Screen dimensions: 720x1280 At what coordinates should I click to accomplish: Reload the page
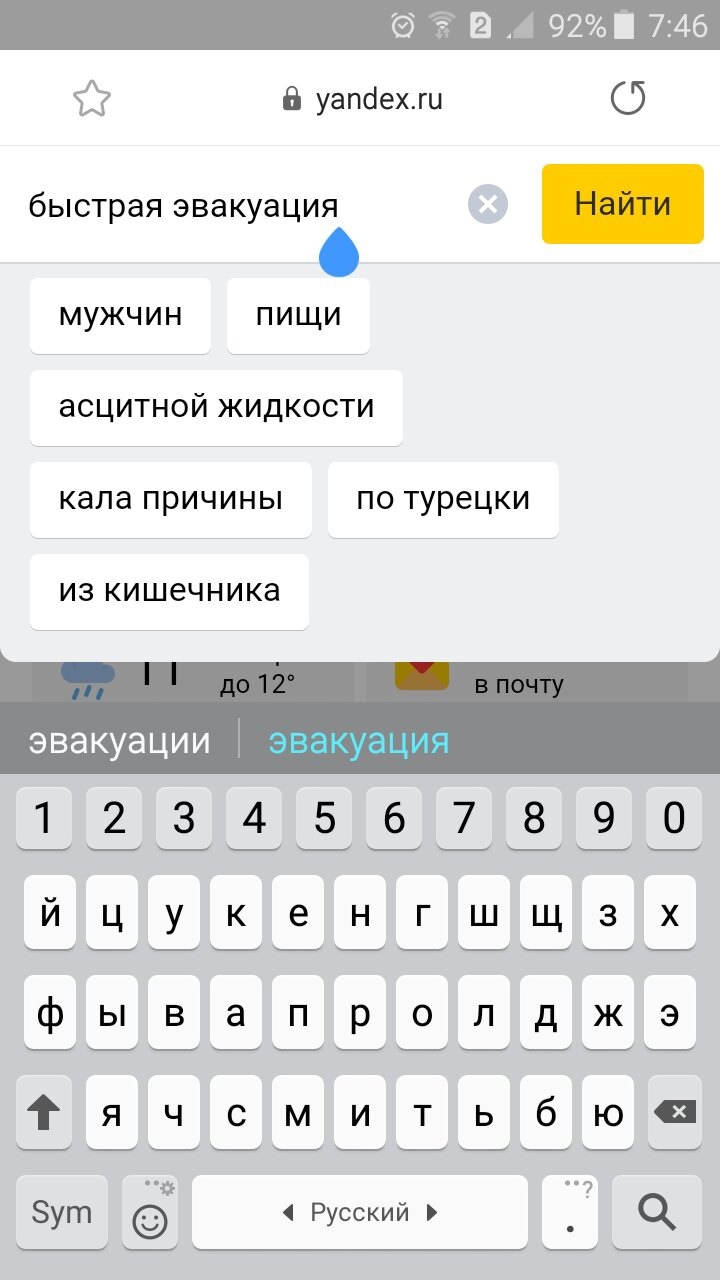pyautogui.click(x=628, y=98)
